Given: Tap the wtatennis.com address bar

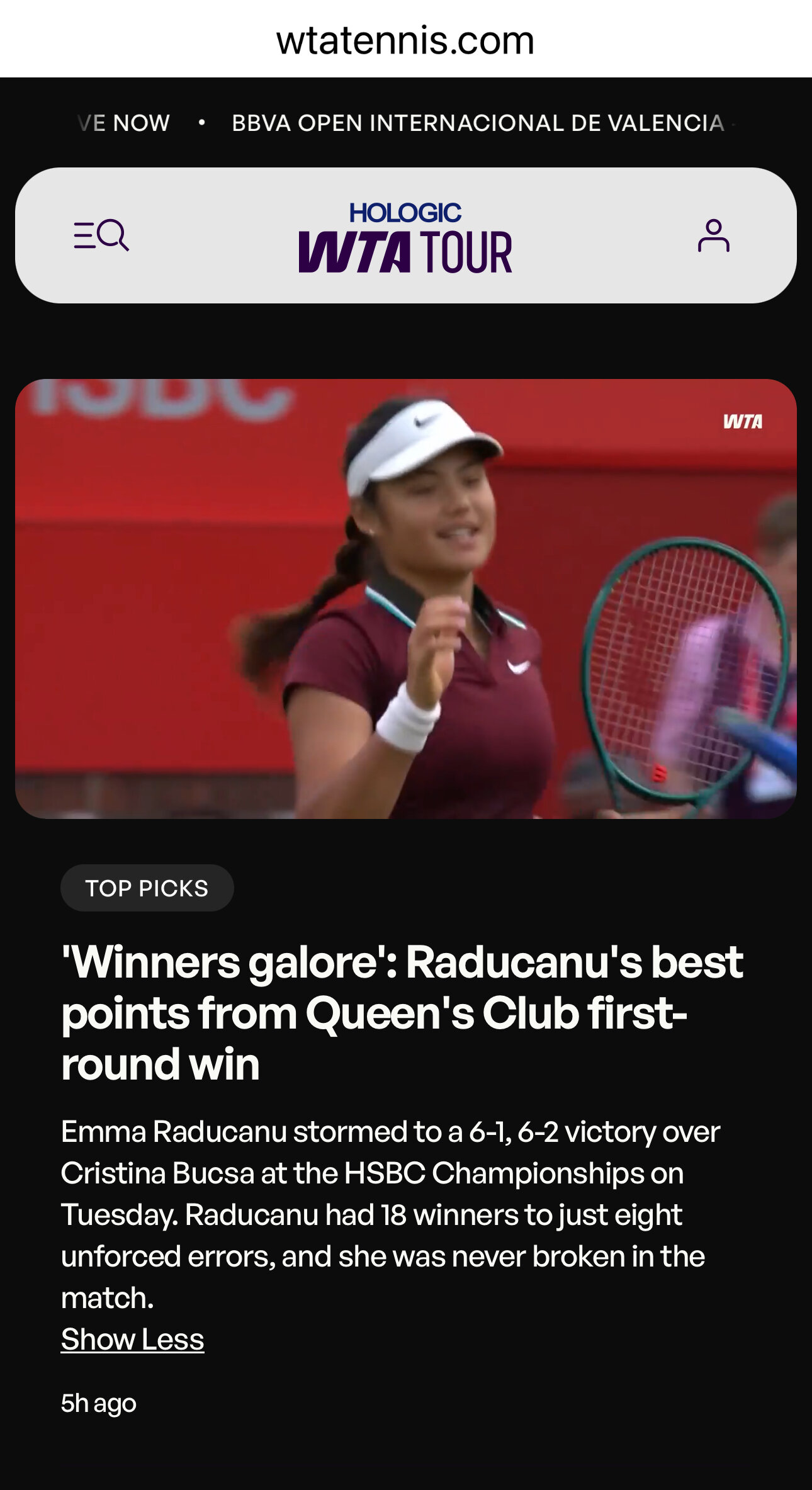Looking at the screenshot, I should point(405,40).
